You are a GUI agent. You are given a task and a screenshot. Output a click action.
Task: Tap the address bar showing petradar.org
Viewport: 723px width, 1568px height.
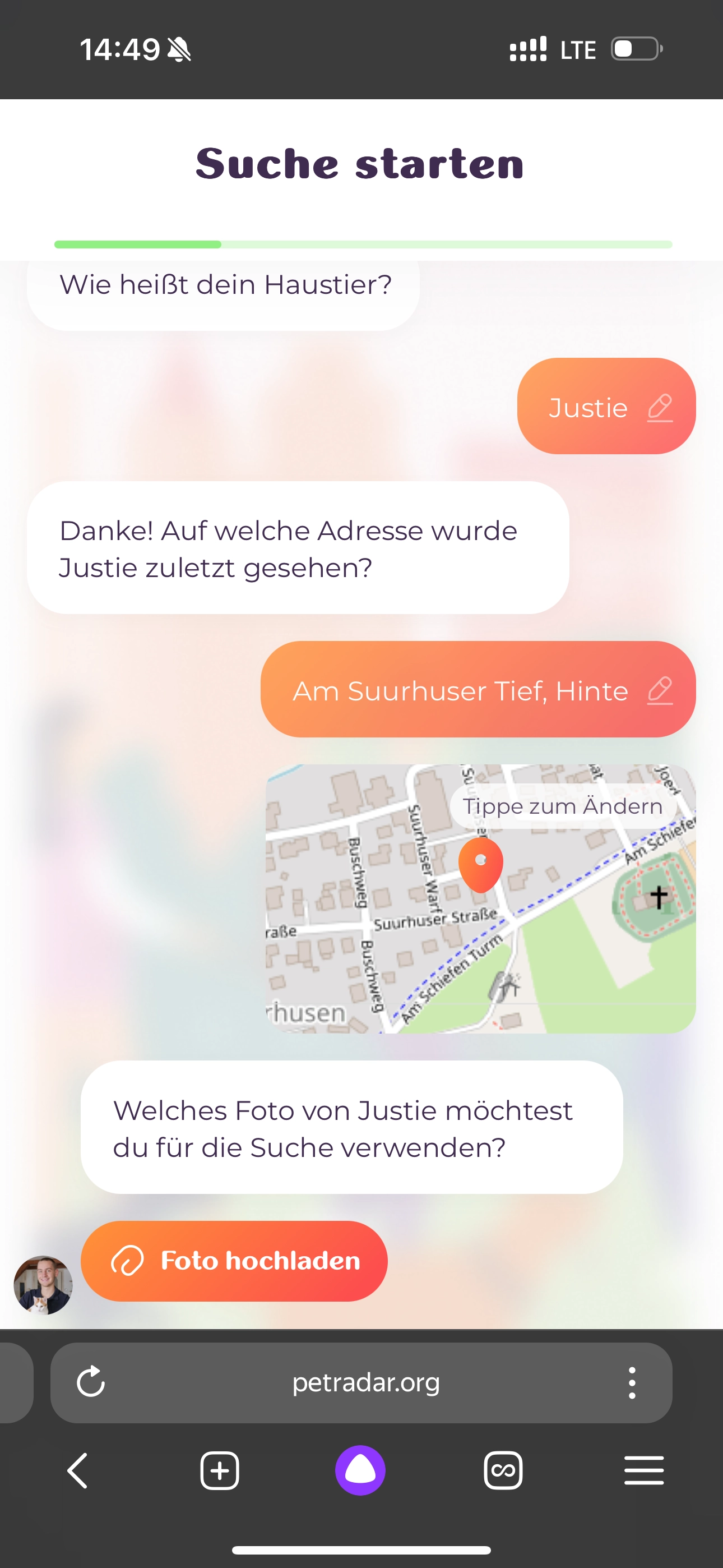pos(365,1383)
